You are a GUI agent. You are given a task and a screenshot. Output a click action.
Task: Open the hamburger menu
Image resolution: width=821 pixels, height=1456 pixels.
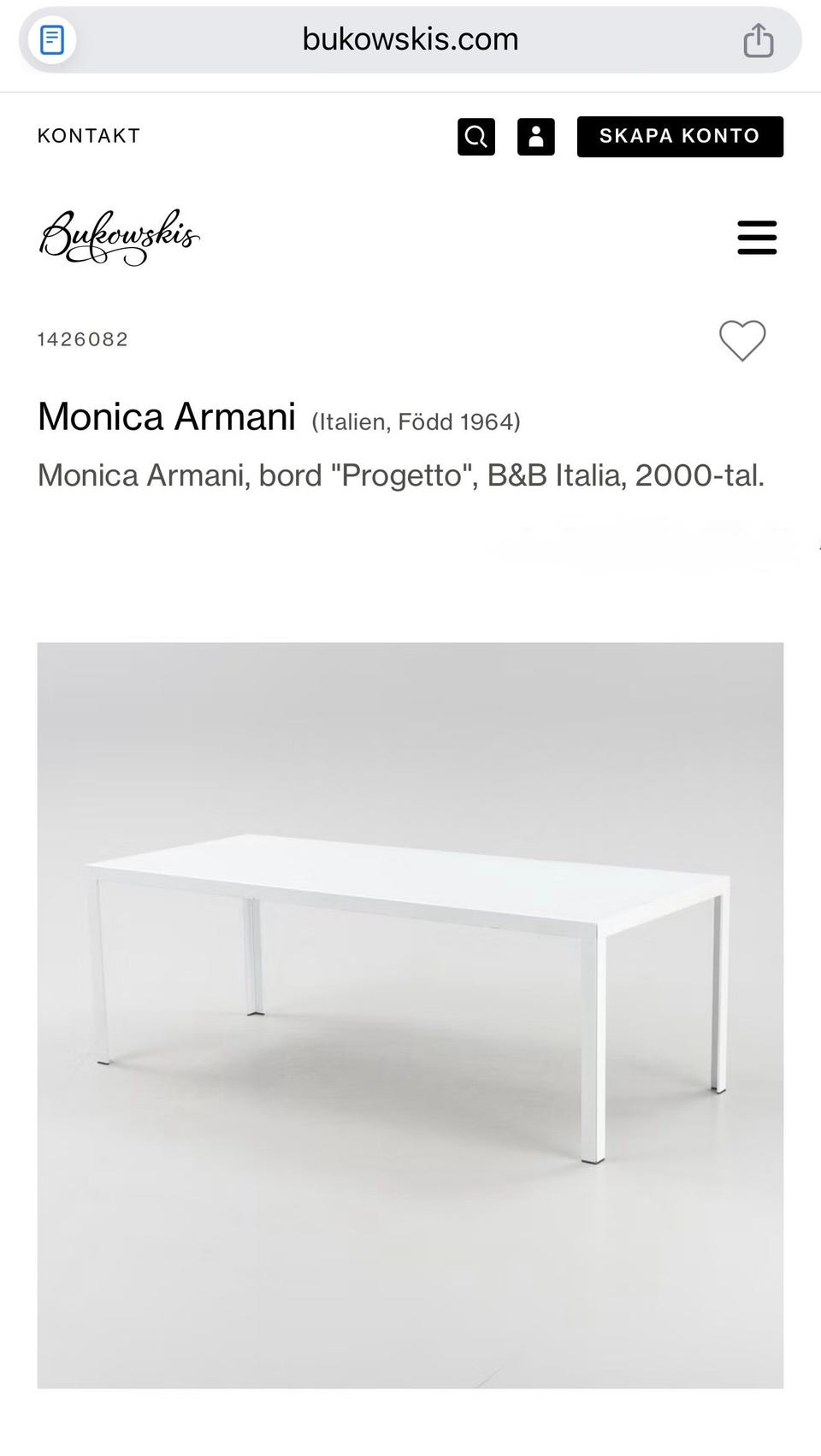pyautogui.click(x=757, y=238)
